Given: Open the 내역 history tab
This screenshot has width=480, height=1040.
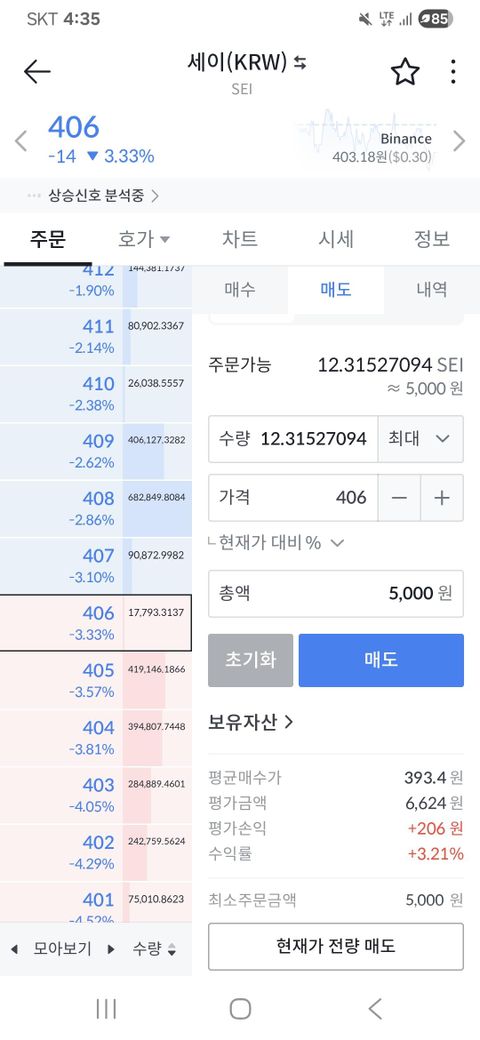Looking at the screenshot, I should [432, 289].
